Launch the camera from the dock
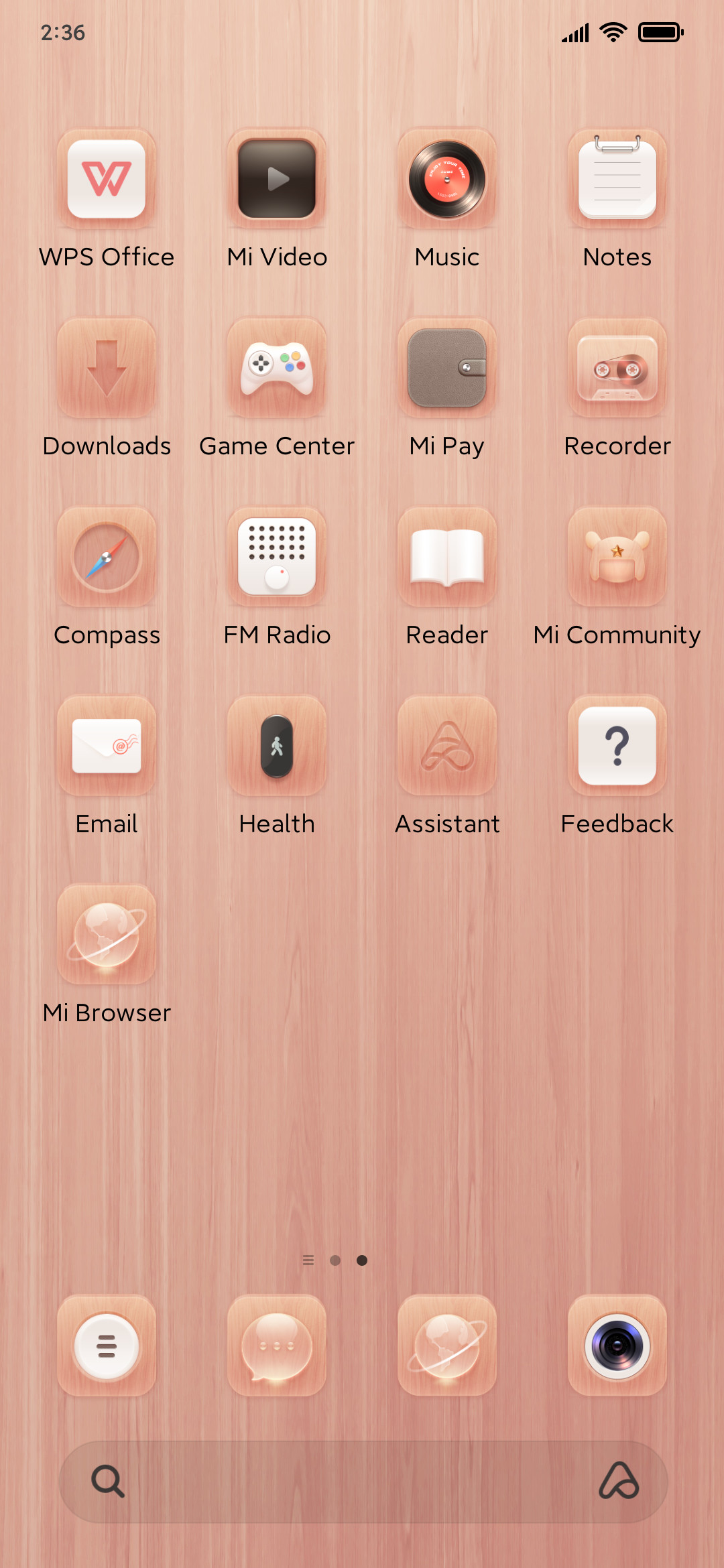This screenshot has height=1568, width=724. (617, 1346)
